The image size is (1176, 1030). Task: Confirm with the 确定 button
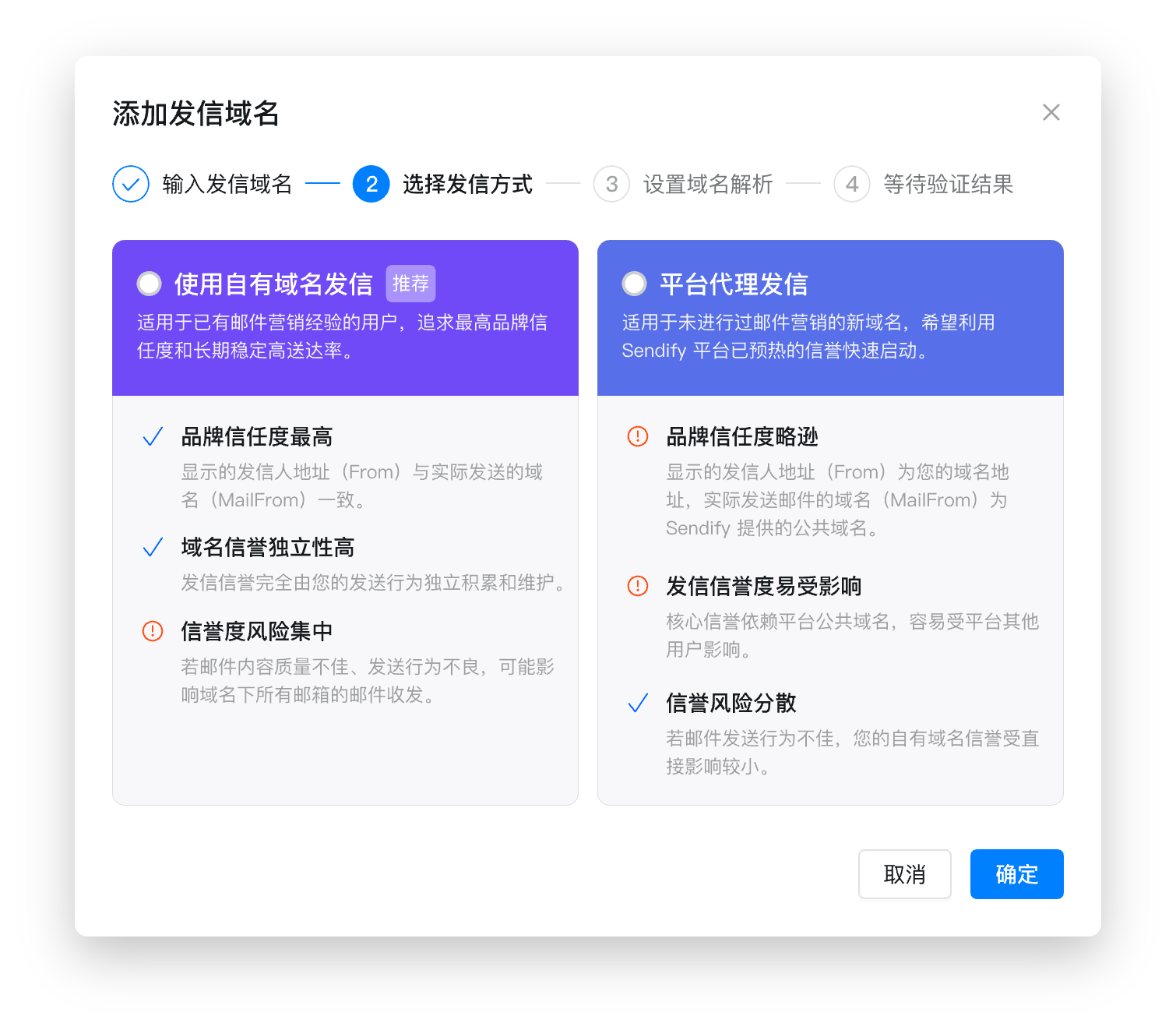(1016, 874)
